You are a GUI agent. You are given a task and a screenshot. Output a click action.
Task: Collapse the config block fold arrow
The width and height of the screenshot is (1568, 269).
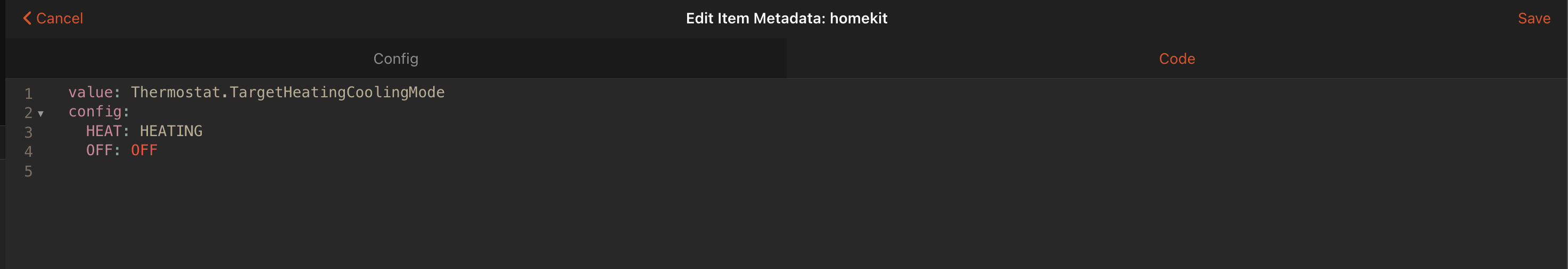pos(41,114)
